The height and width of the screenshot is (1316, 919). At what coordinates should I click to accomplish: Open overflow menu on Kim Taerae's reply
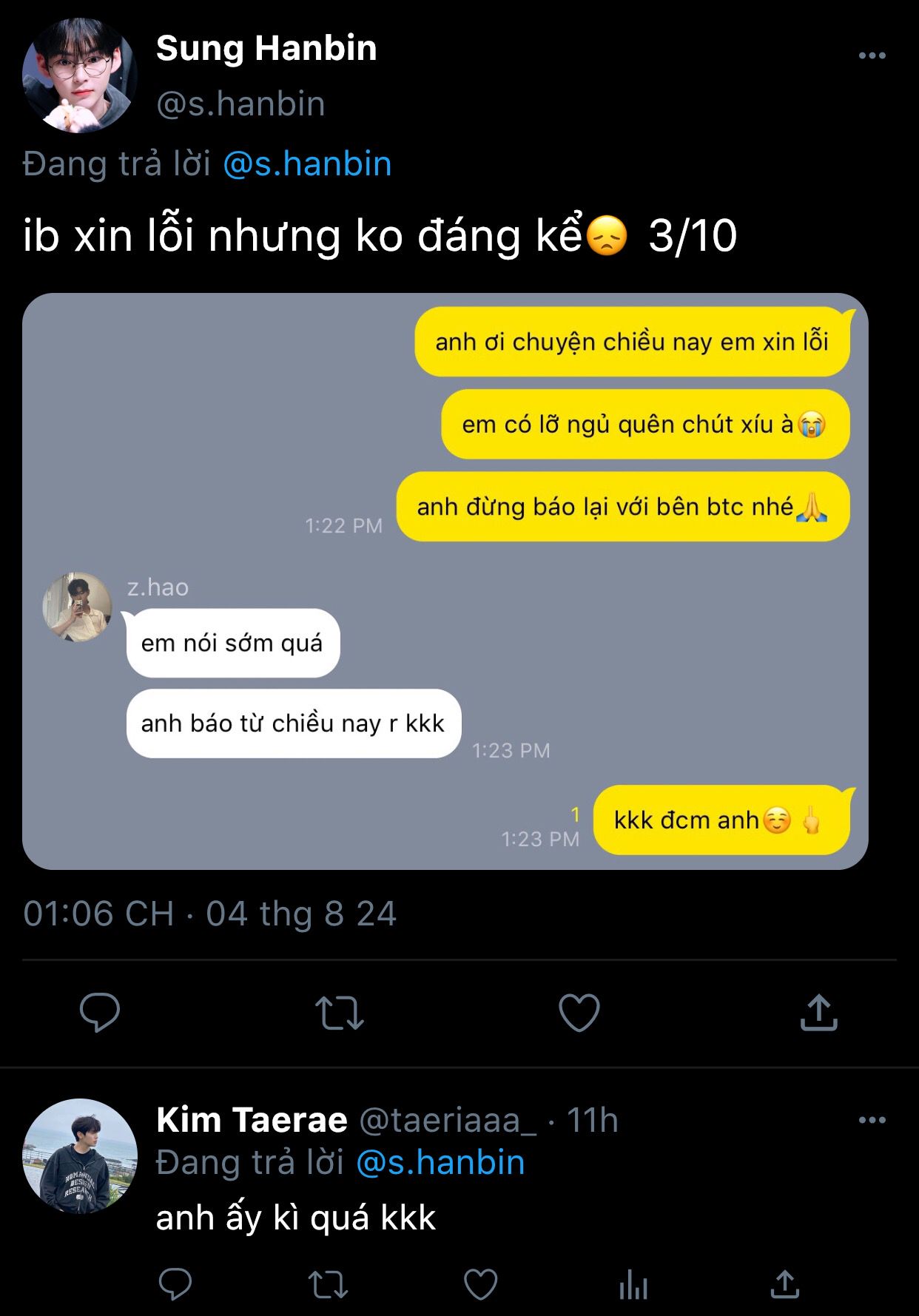tap(872, 1120)
